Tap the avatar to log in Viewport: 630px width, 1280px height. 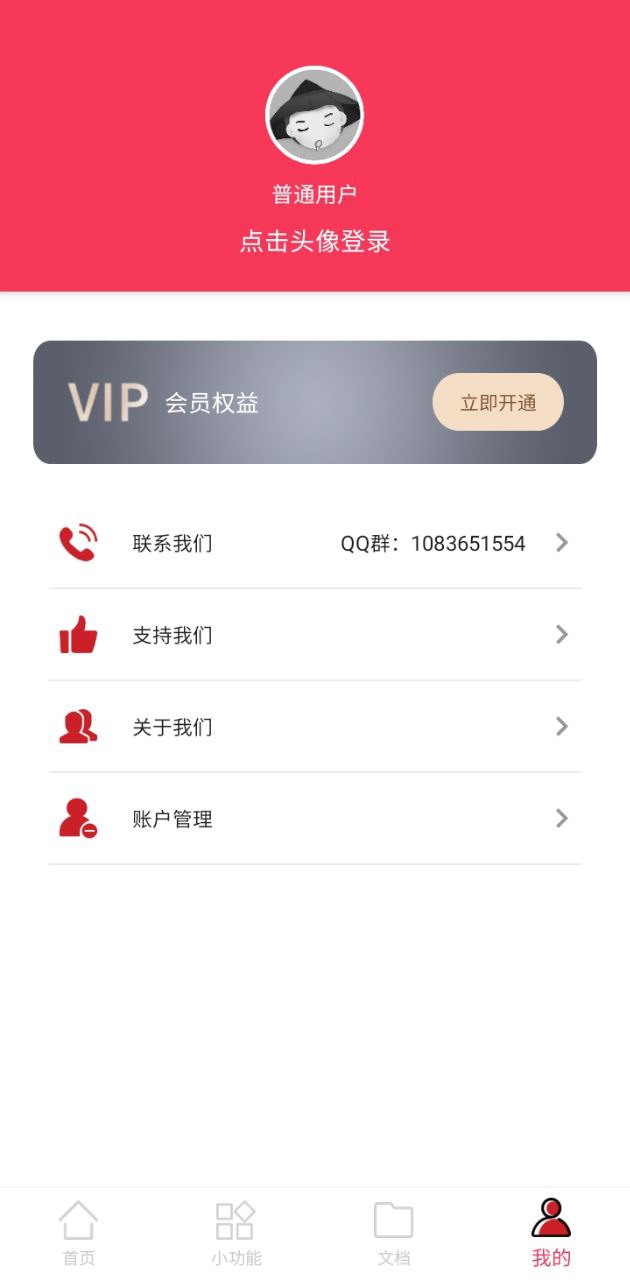click(x=314, y=115)
